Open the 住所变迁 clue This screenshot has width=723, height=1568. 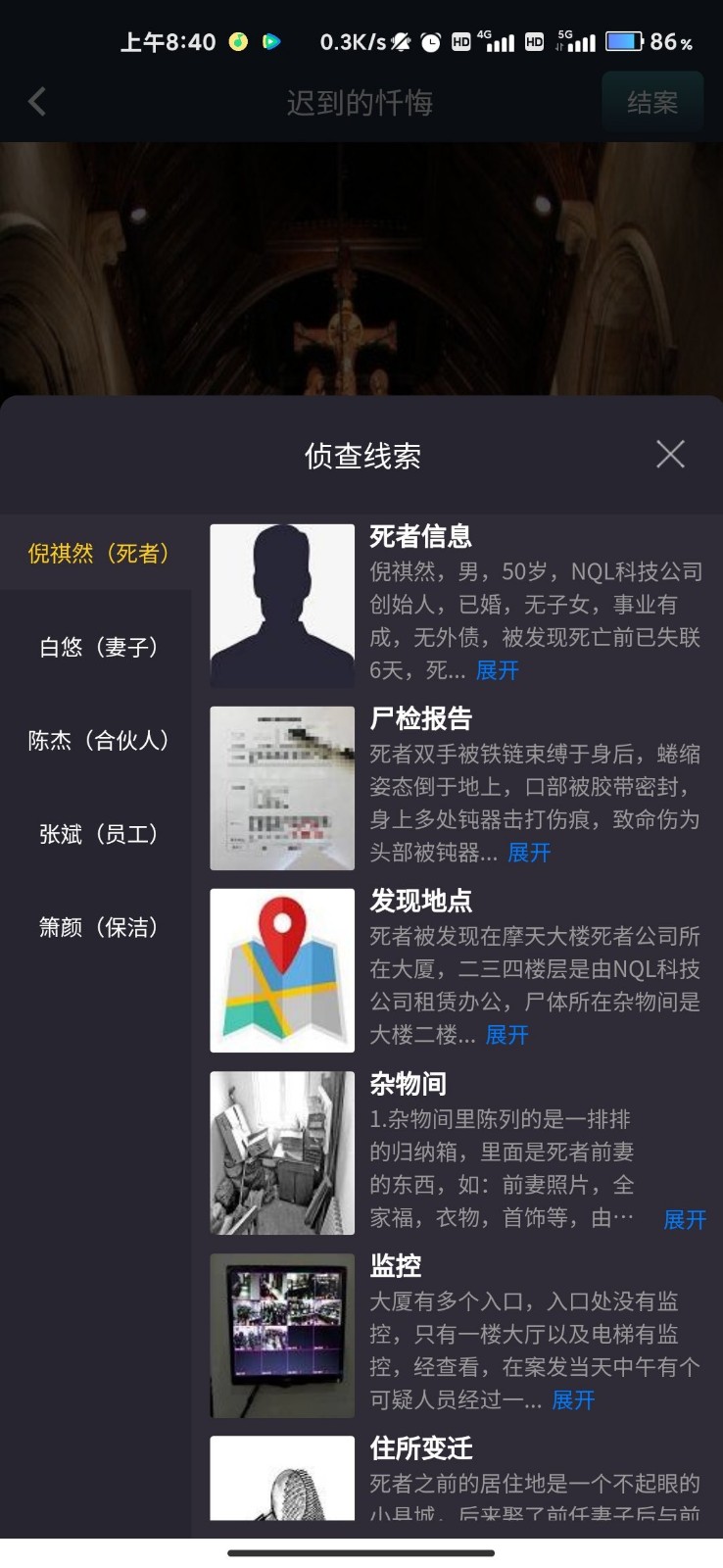click(x=421, y=1448)
